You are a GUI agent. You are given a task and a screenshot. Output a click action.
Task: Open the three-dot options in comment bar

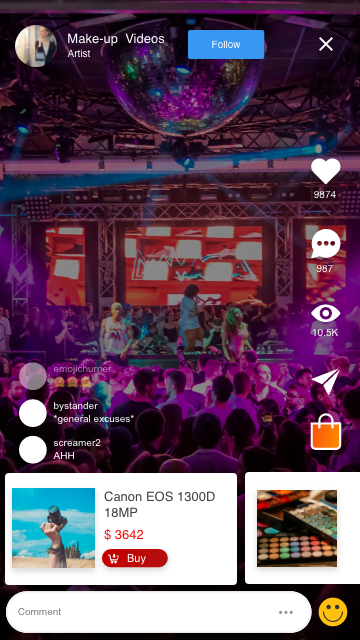286,612
